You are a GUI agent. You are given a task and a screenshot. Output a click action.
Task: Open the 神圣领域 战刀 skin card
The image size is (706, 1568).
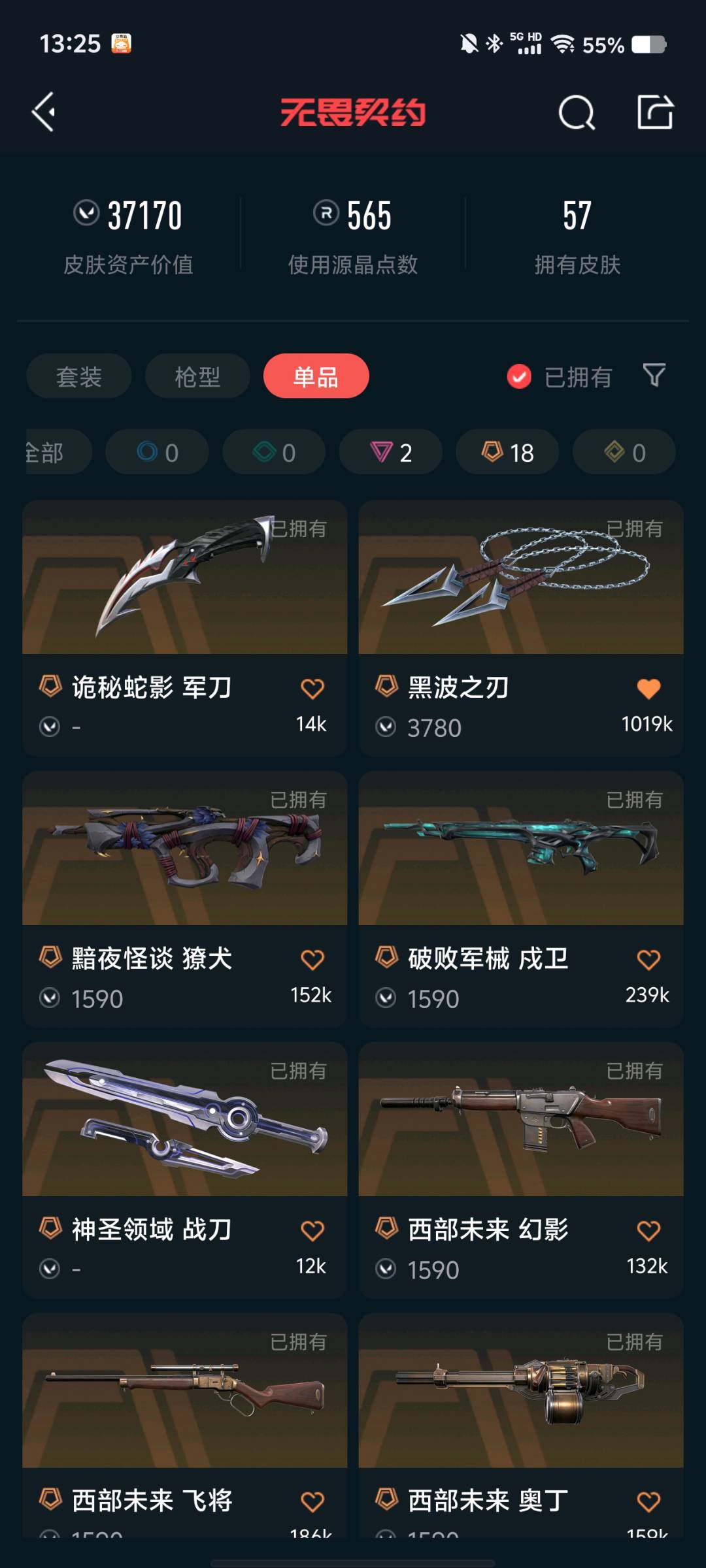click(x=185, y=1170)
